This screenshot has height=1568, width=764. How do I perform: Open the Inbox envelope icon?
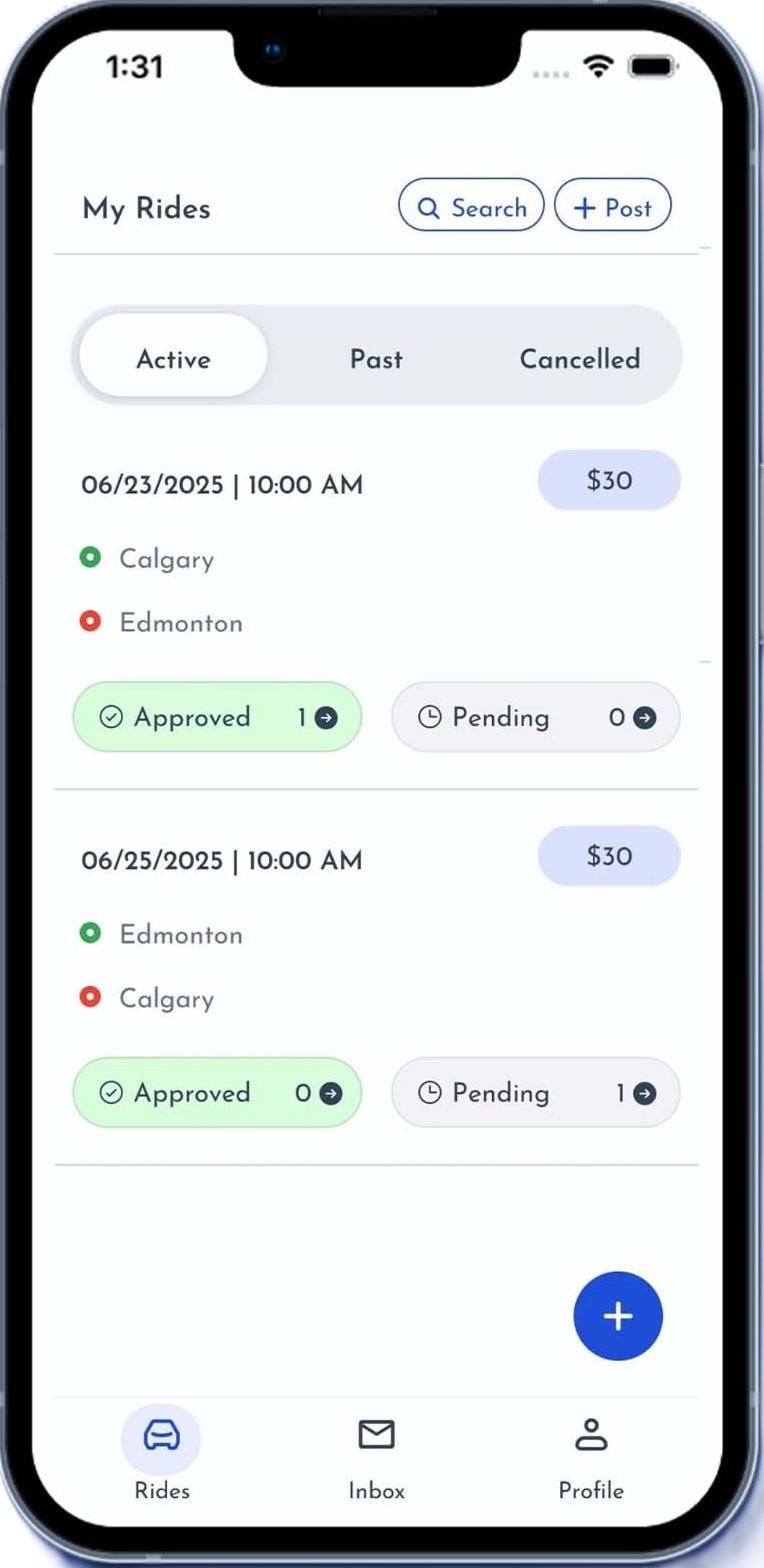pos(376,1434)
